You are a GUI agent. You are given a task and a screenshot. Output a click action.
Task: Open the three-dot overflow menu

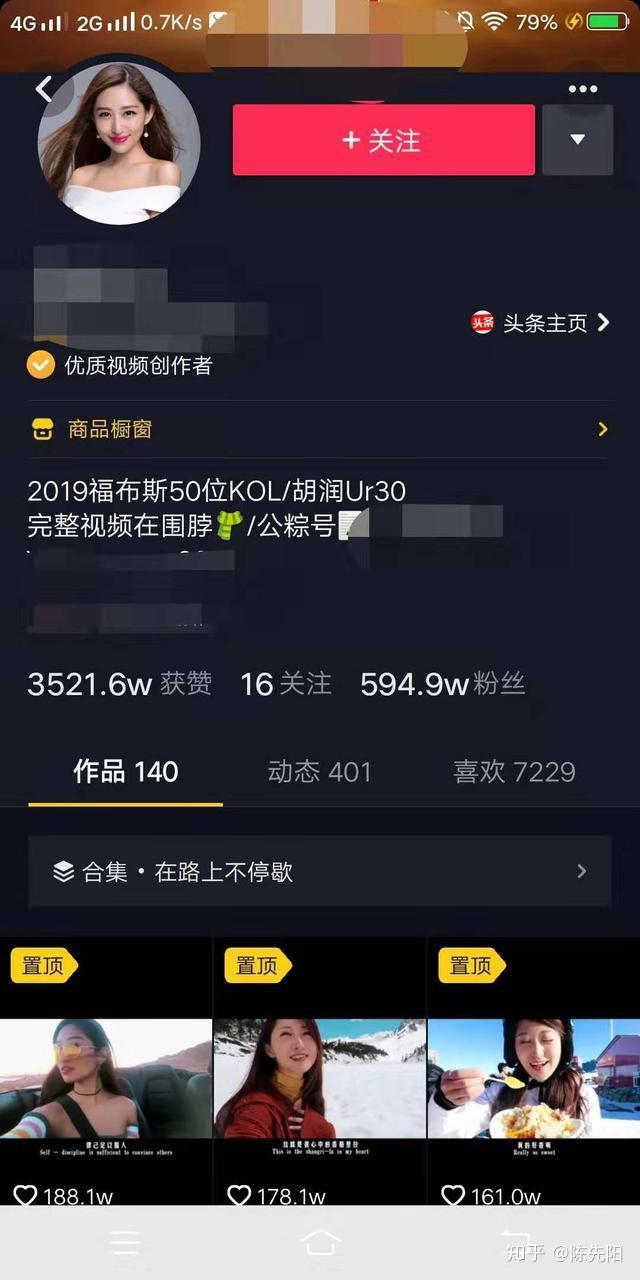coord(583,89)
